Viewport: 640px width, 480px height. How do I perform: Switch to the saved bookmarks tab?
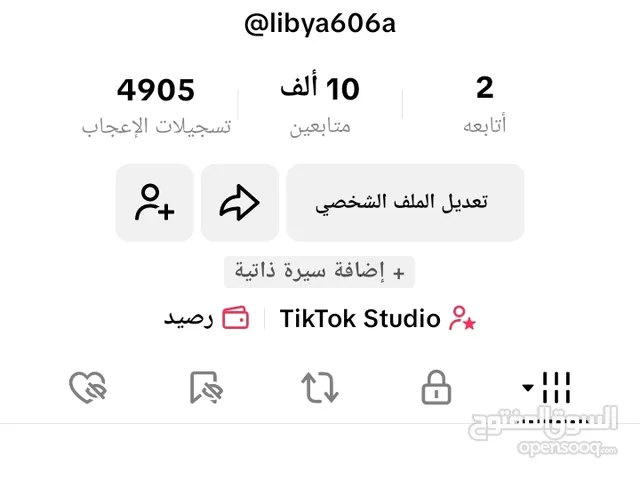point(204,387)
